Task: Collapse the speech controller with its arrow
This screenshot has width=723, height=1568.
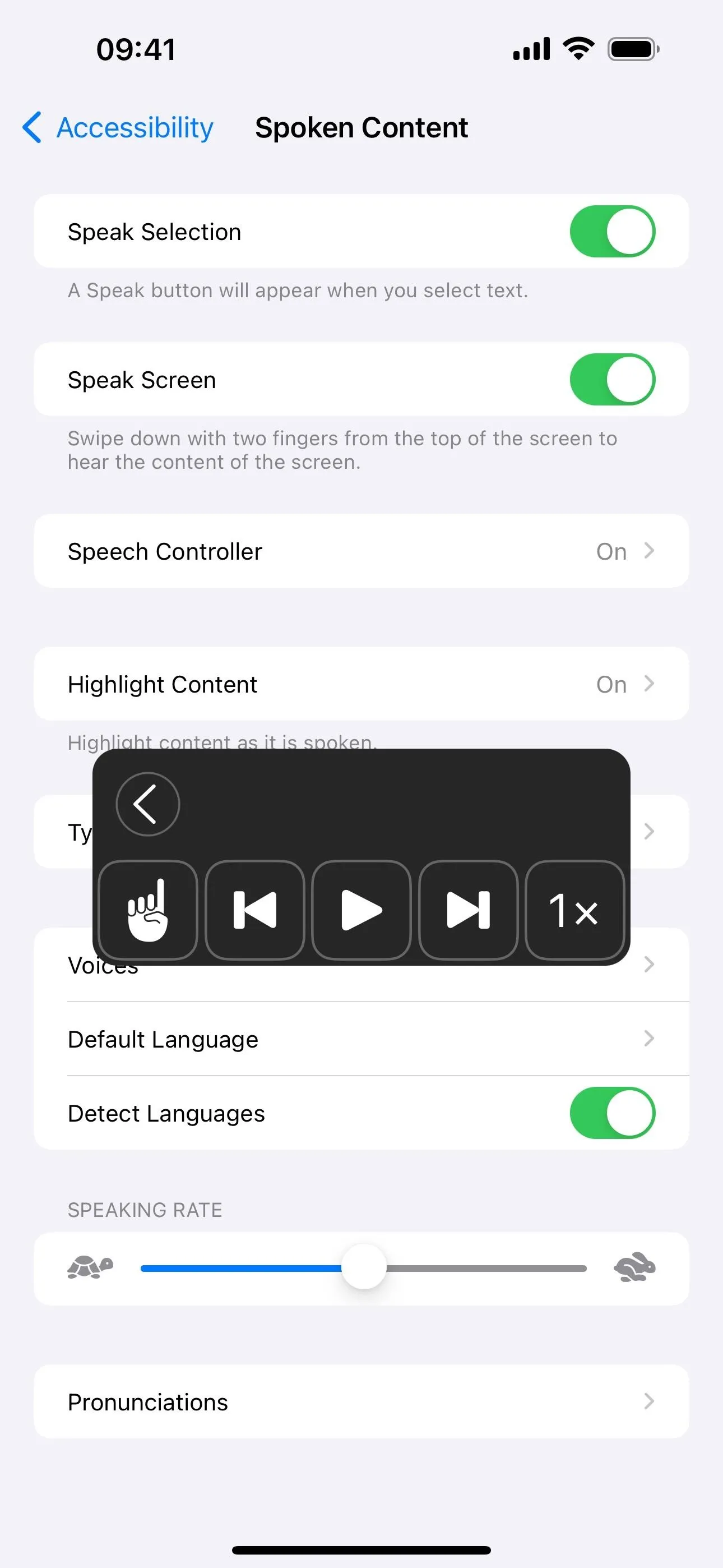Action: tap(148, 804)
